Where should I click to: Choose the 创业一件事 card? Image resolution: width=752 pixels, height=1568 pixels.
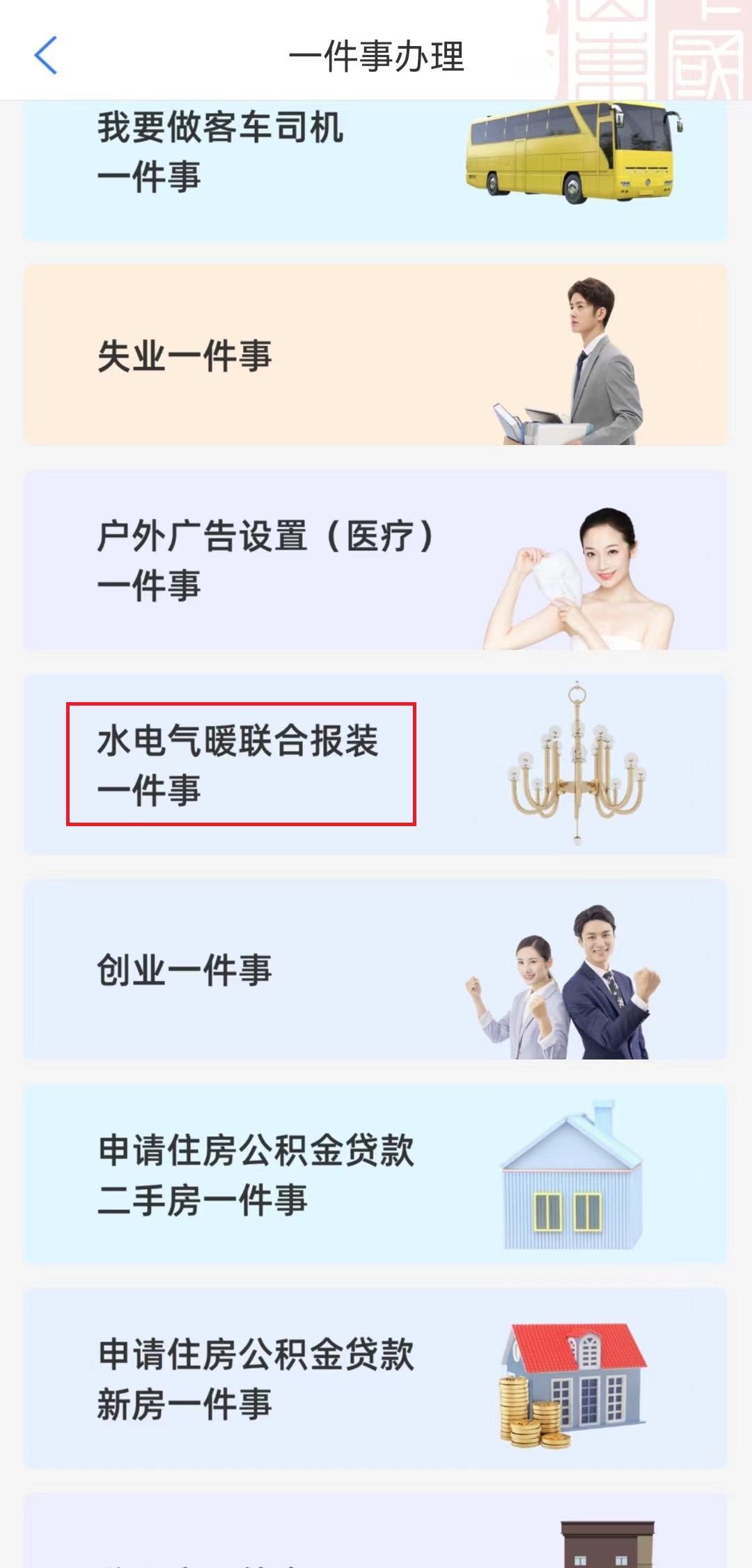click(376, 970)
